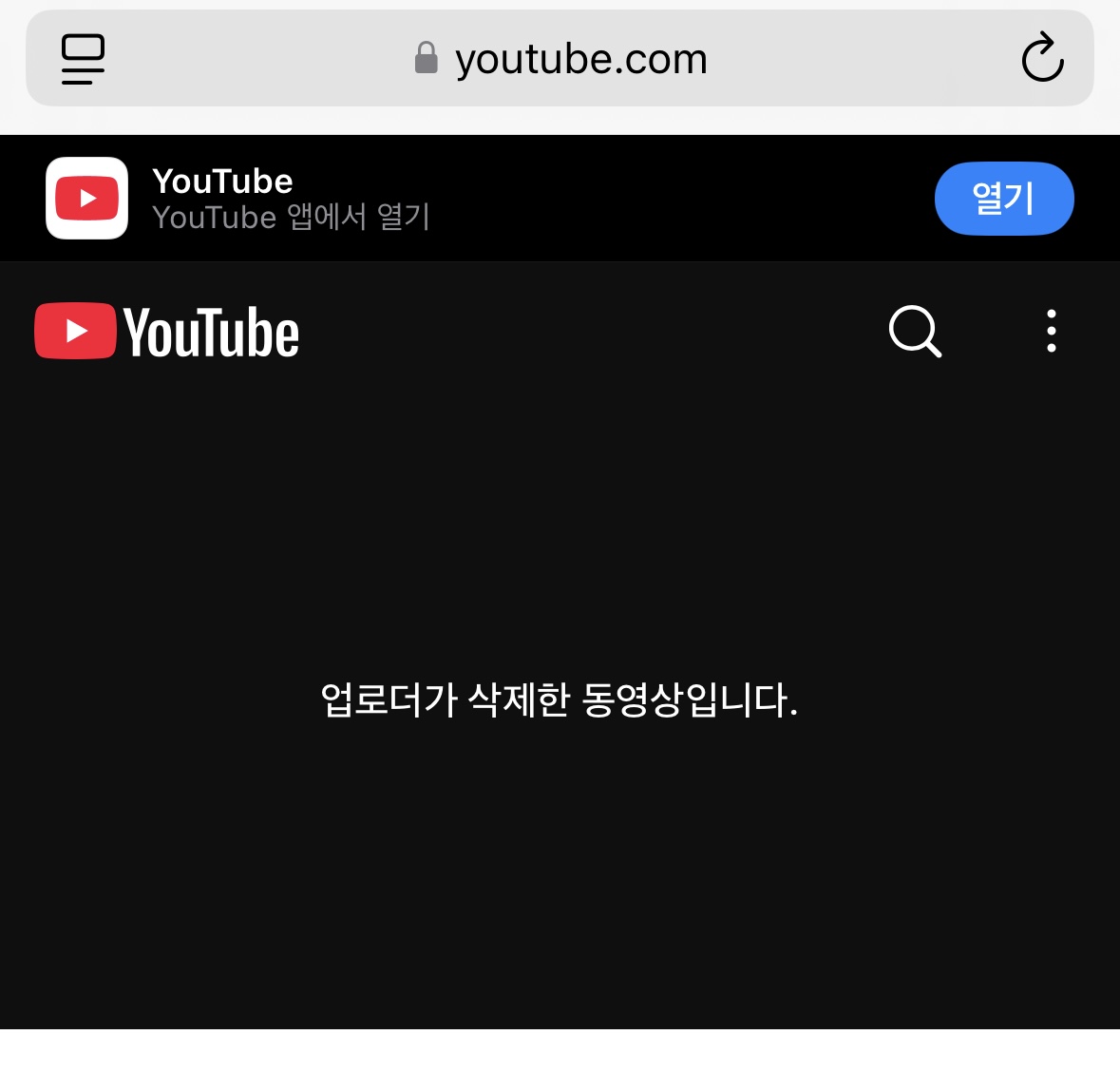Tap the youtube.com address field
The width and height of the screenshot is (1120, 1092).
click(x=560, y=59)
